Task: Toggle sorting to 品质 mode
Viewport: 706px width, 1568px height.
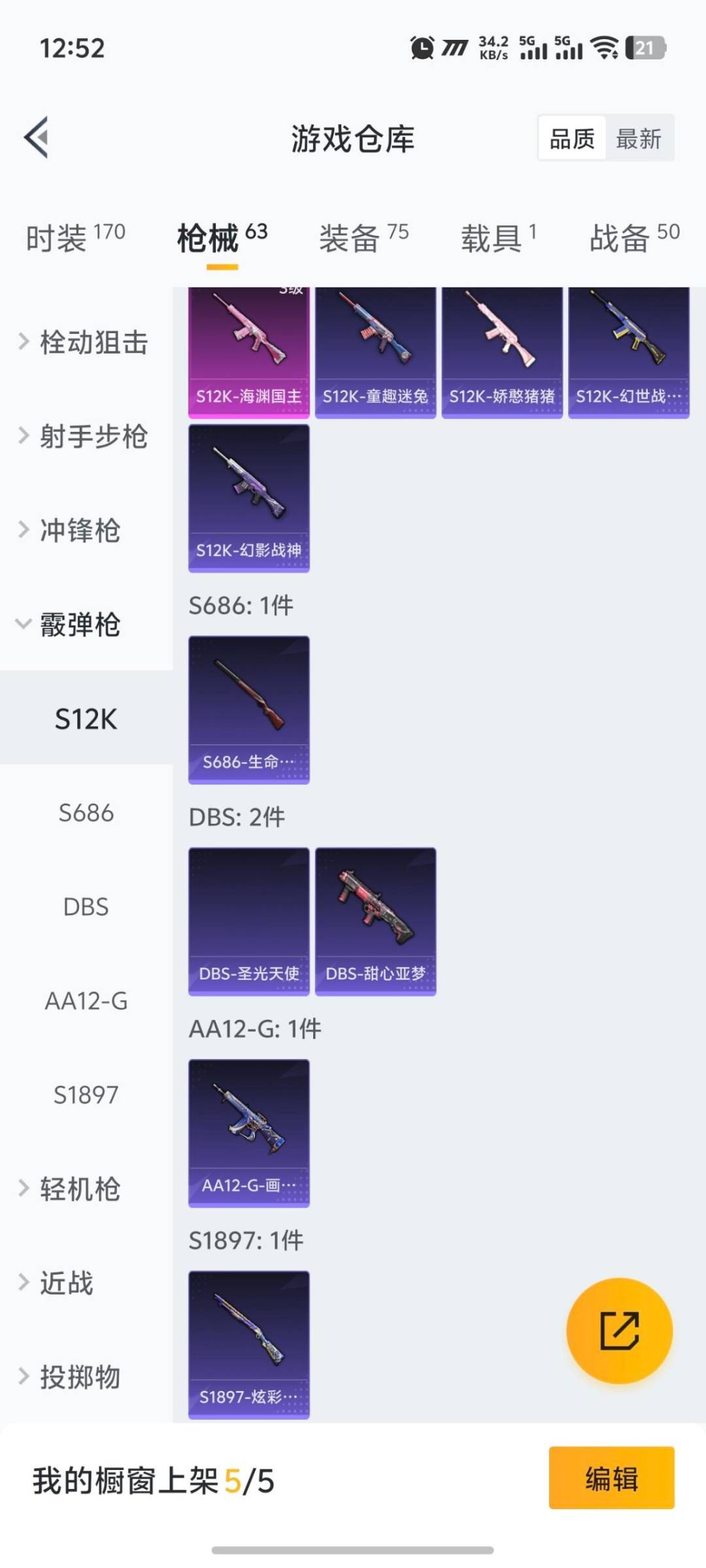Action: (571, 139)
